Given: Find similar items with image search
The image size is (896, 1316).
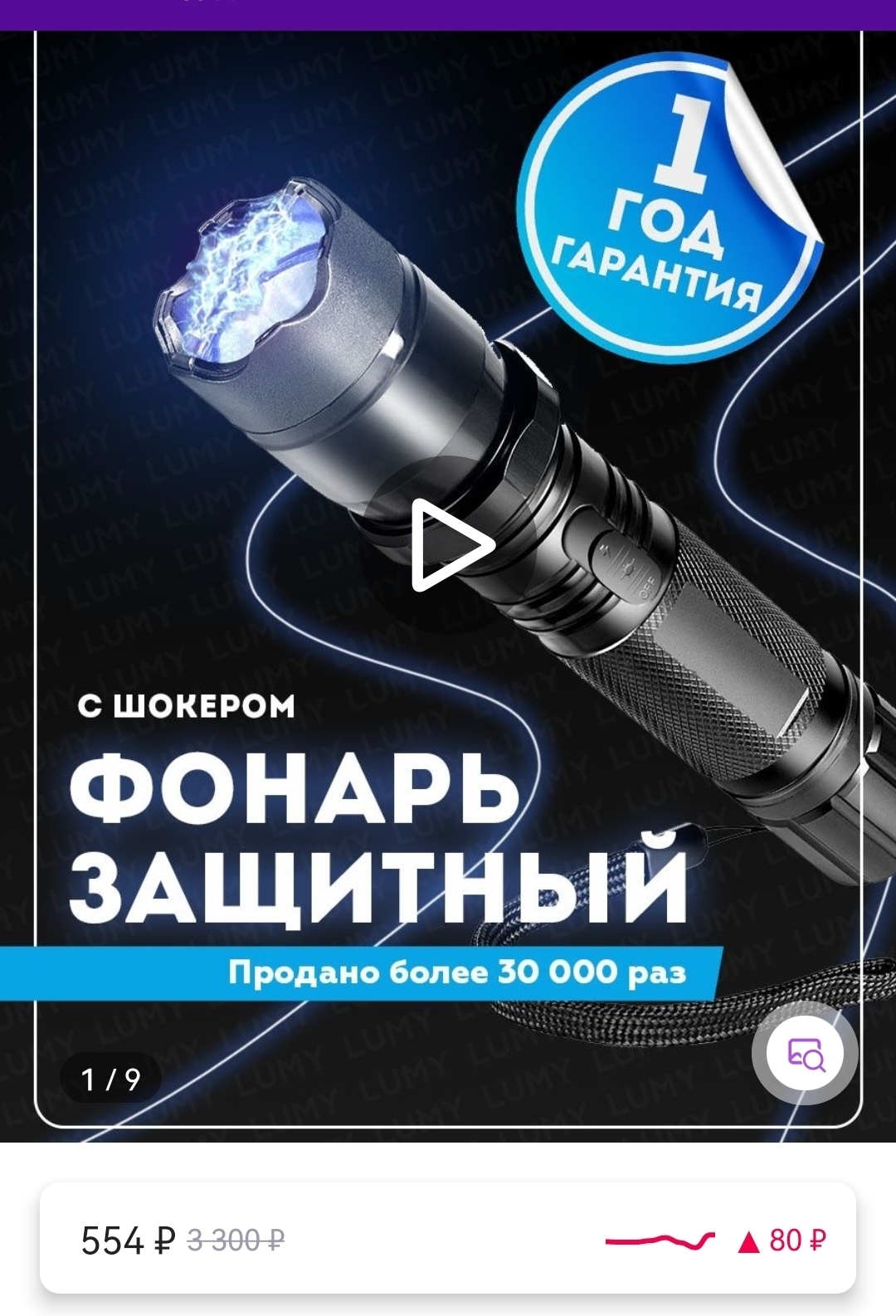Looking at the screenshot, I should pyautogui.click(x=804, y=1054).
